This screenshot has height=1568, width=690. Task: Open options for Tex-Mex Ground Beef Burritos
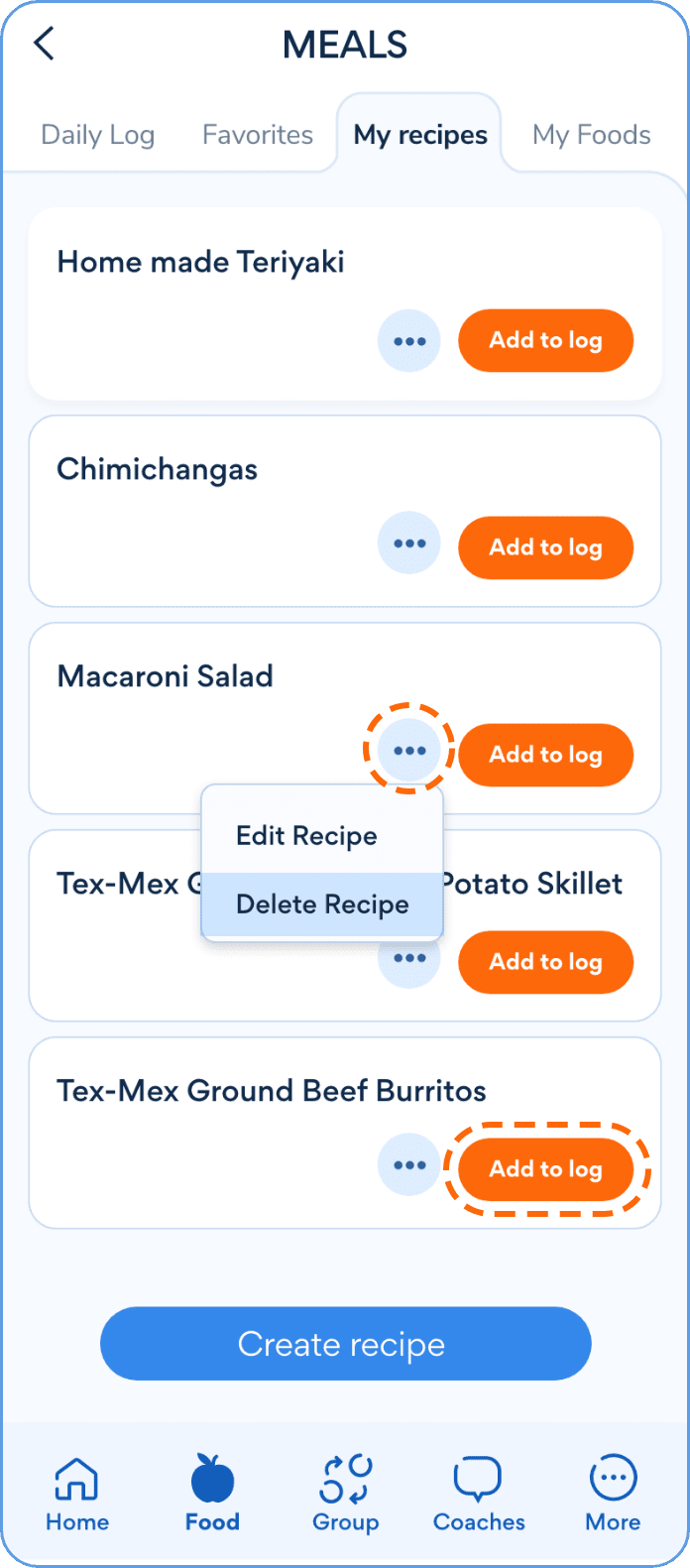(x=409, y=1165)
